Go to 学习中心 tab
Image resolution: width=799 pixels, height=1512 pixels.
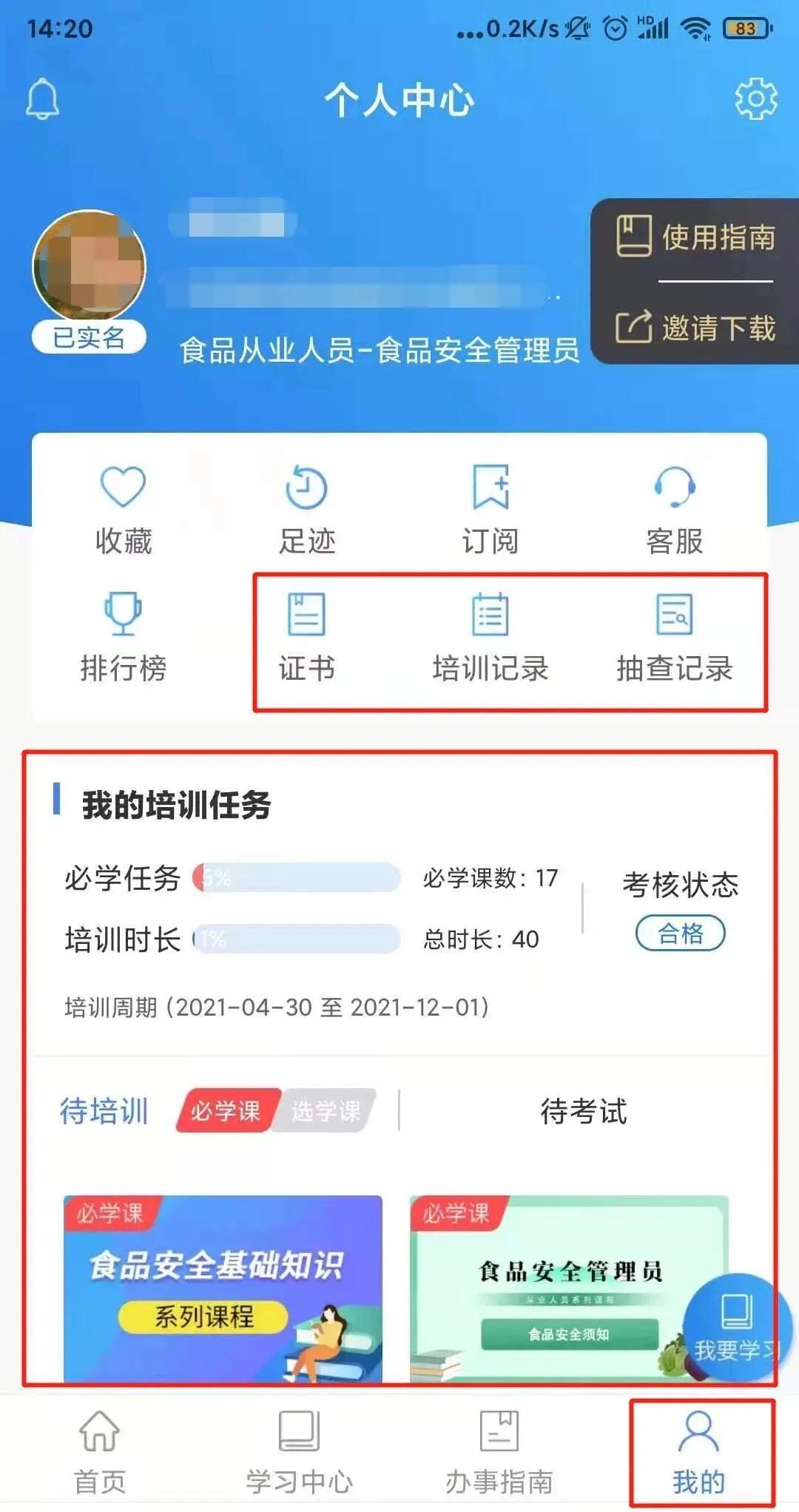tap(299, 1451)
